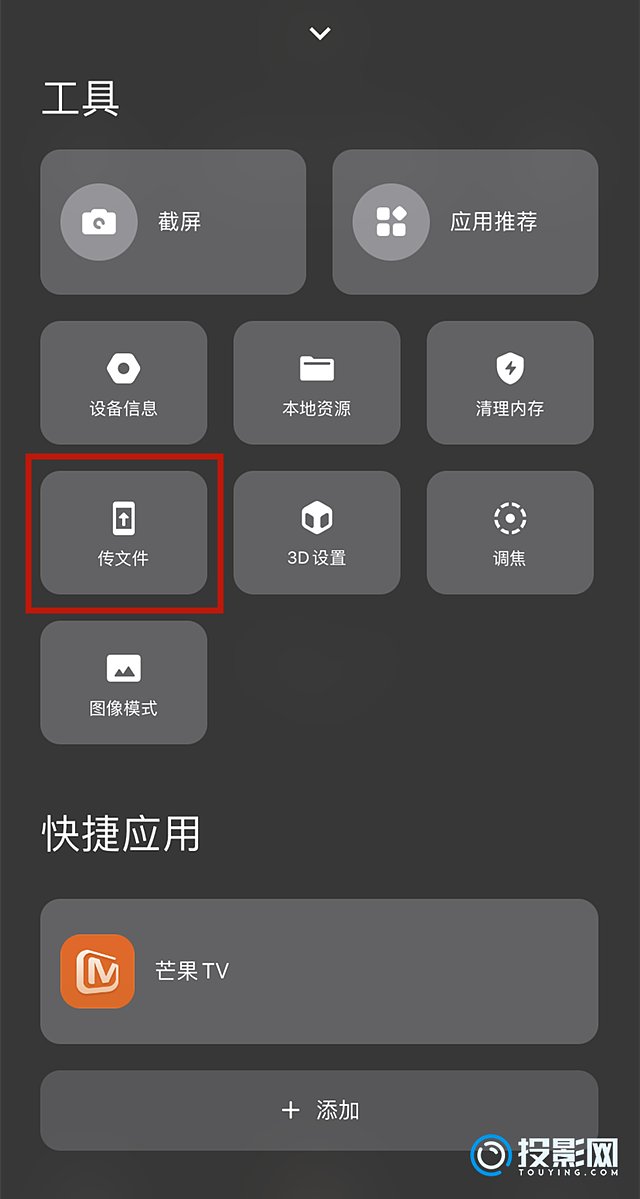Open 应用推荐 app recommendations
Viewport: 640px width, 1199px height.
465,222
